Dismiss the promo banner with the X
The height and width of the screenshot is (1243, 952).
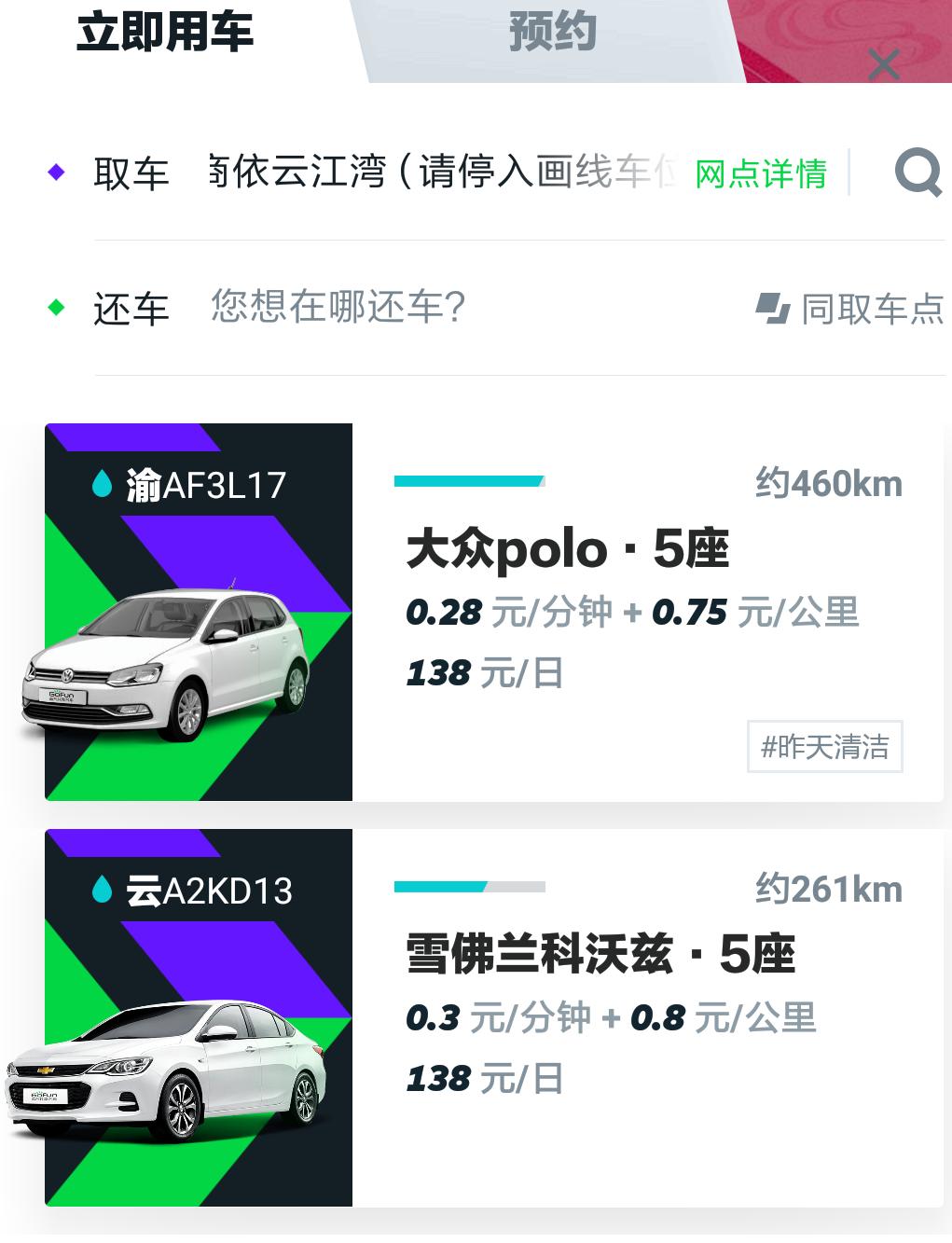click(x=882, y=63)
